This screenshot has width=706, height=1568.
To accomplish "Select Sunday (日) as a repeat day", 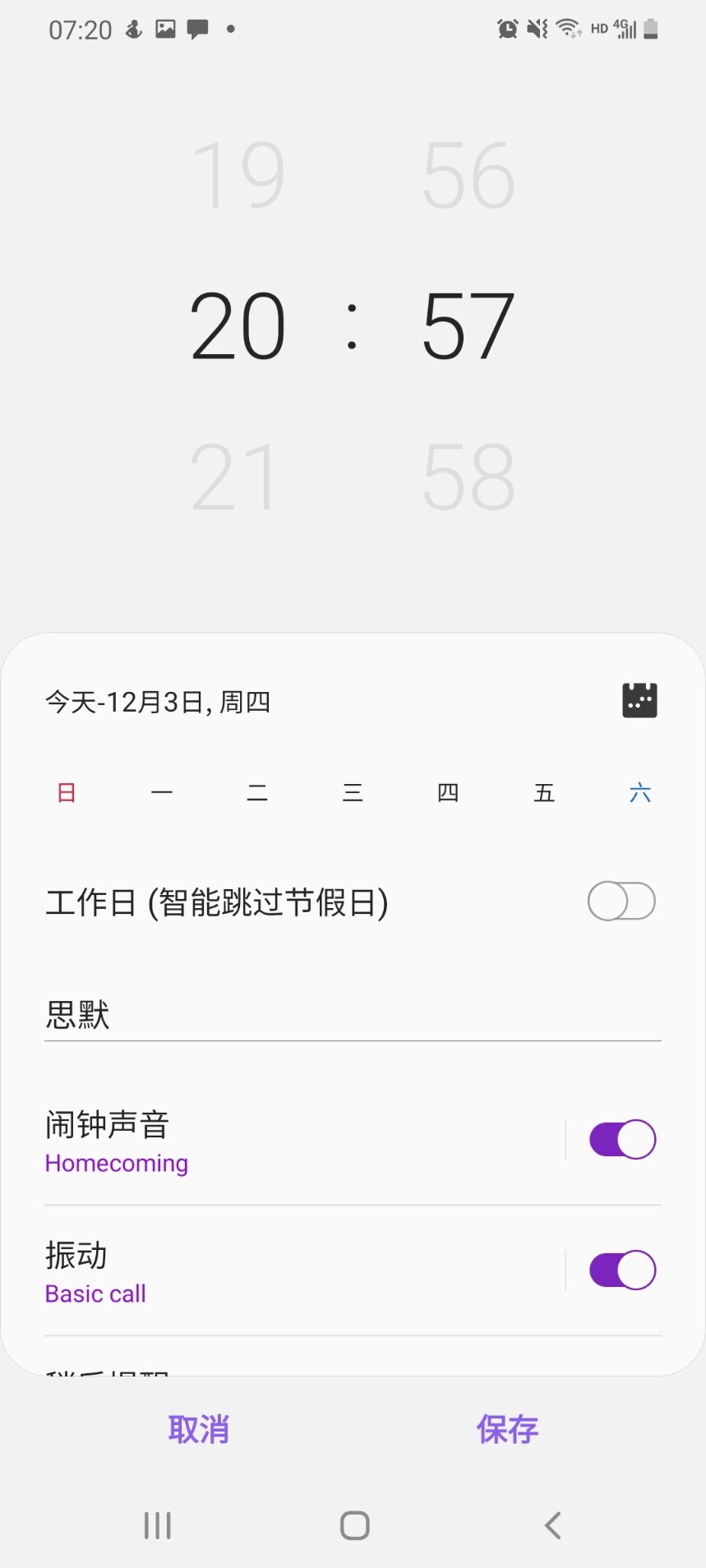I will click(67, 793).
